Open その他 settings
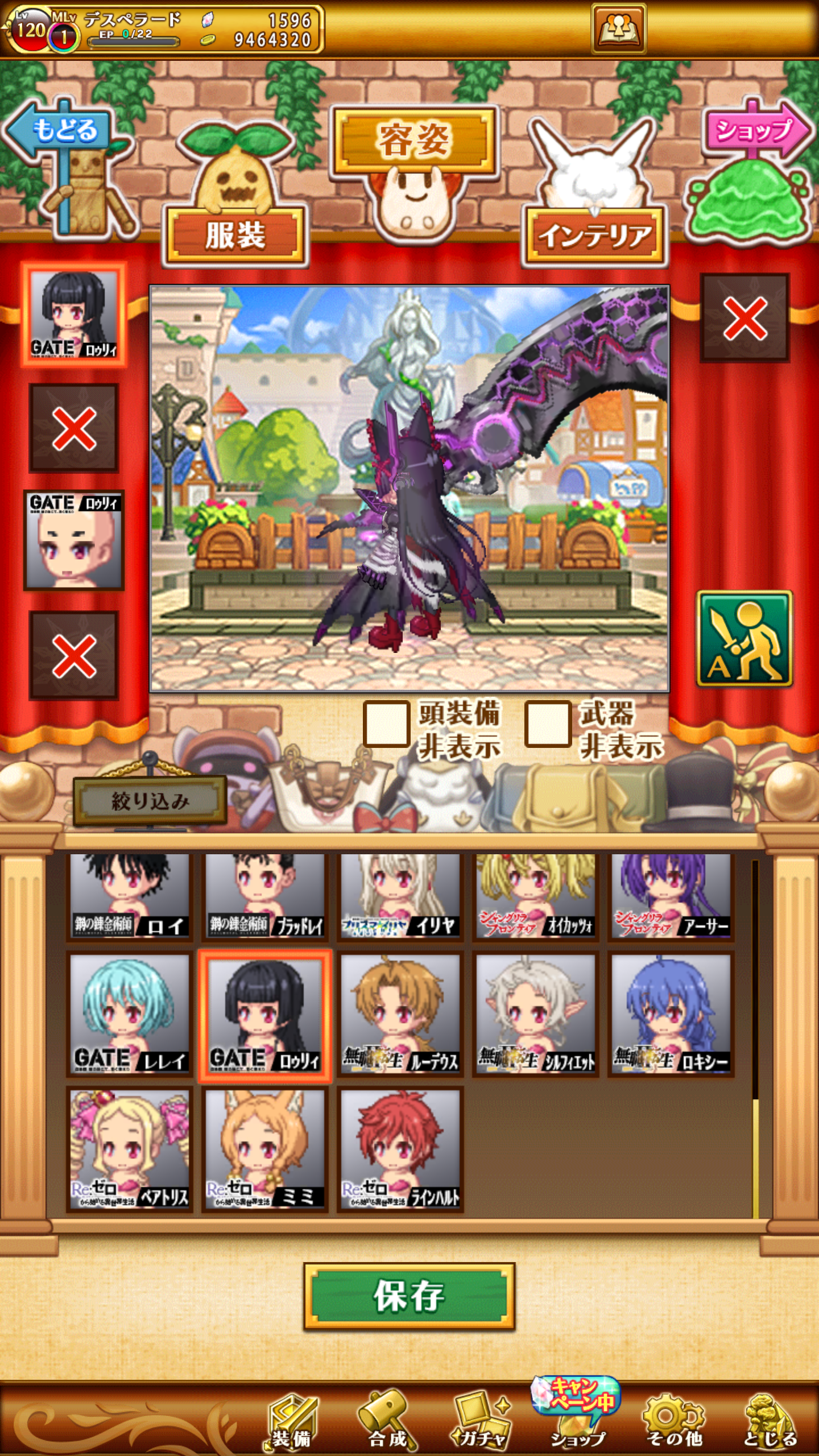The height and width of the screenshot is (1456, 819). pyautogui.click(x=675, y=1420)
